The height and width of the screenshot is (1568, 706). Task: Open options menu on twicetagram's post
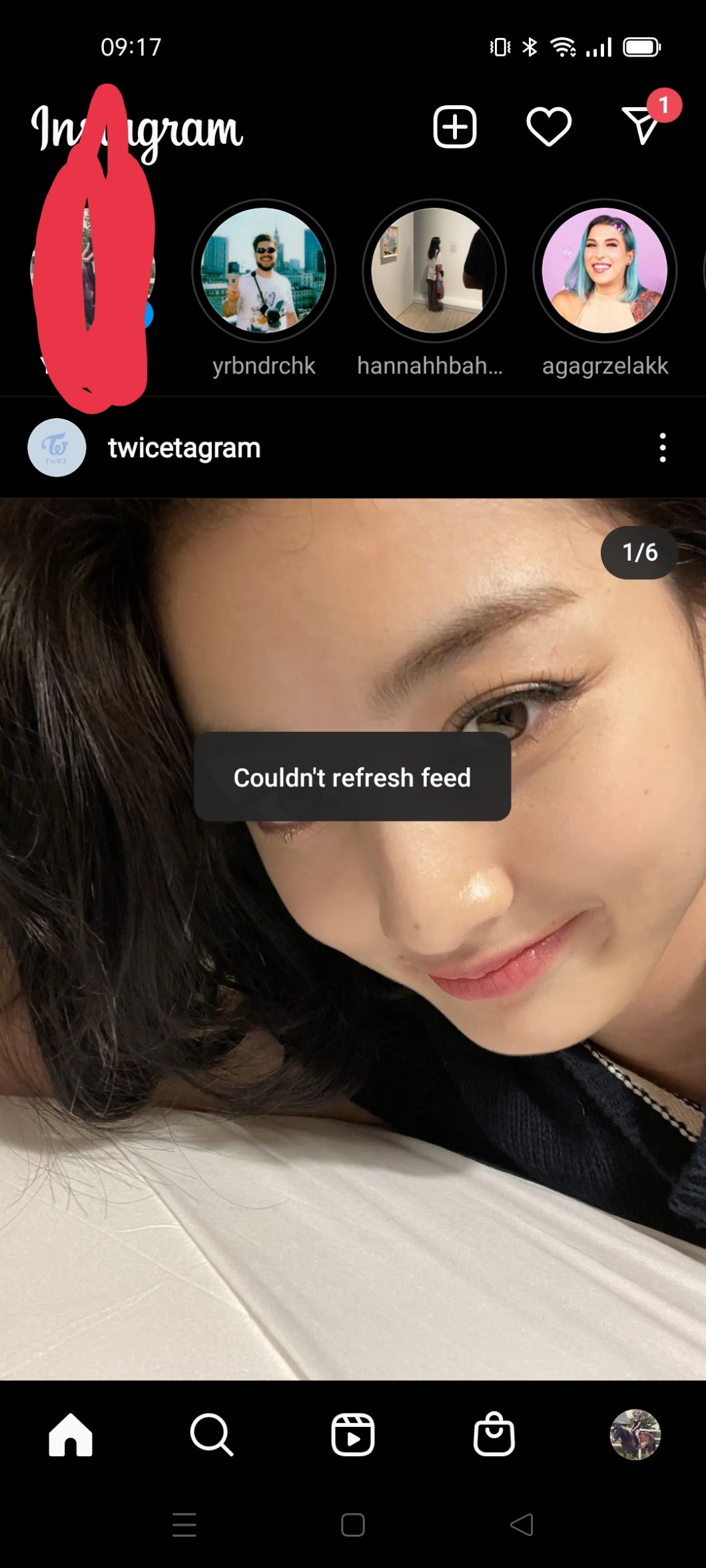point(662,447)
